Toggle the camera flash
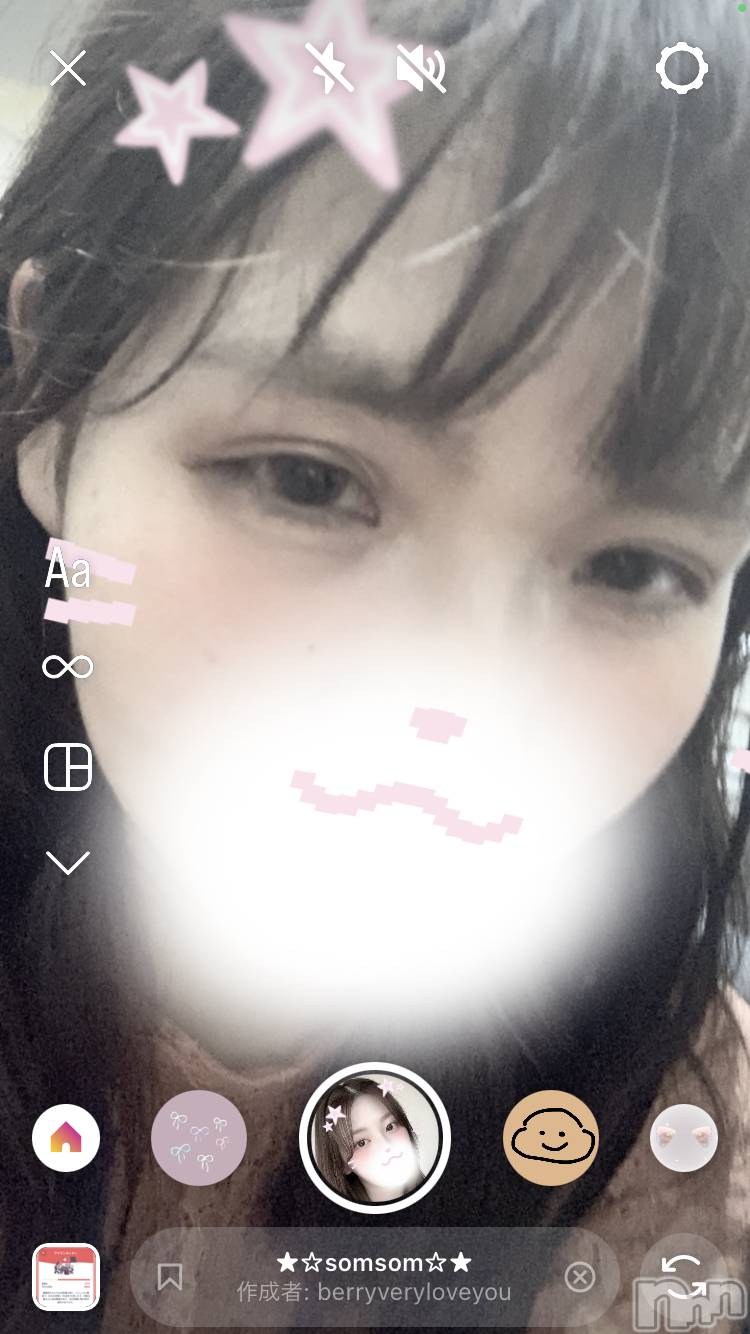 click(329, 67)
